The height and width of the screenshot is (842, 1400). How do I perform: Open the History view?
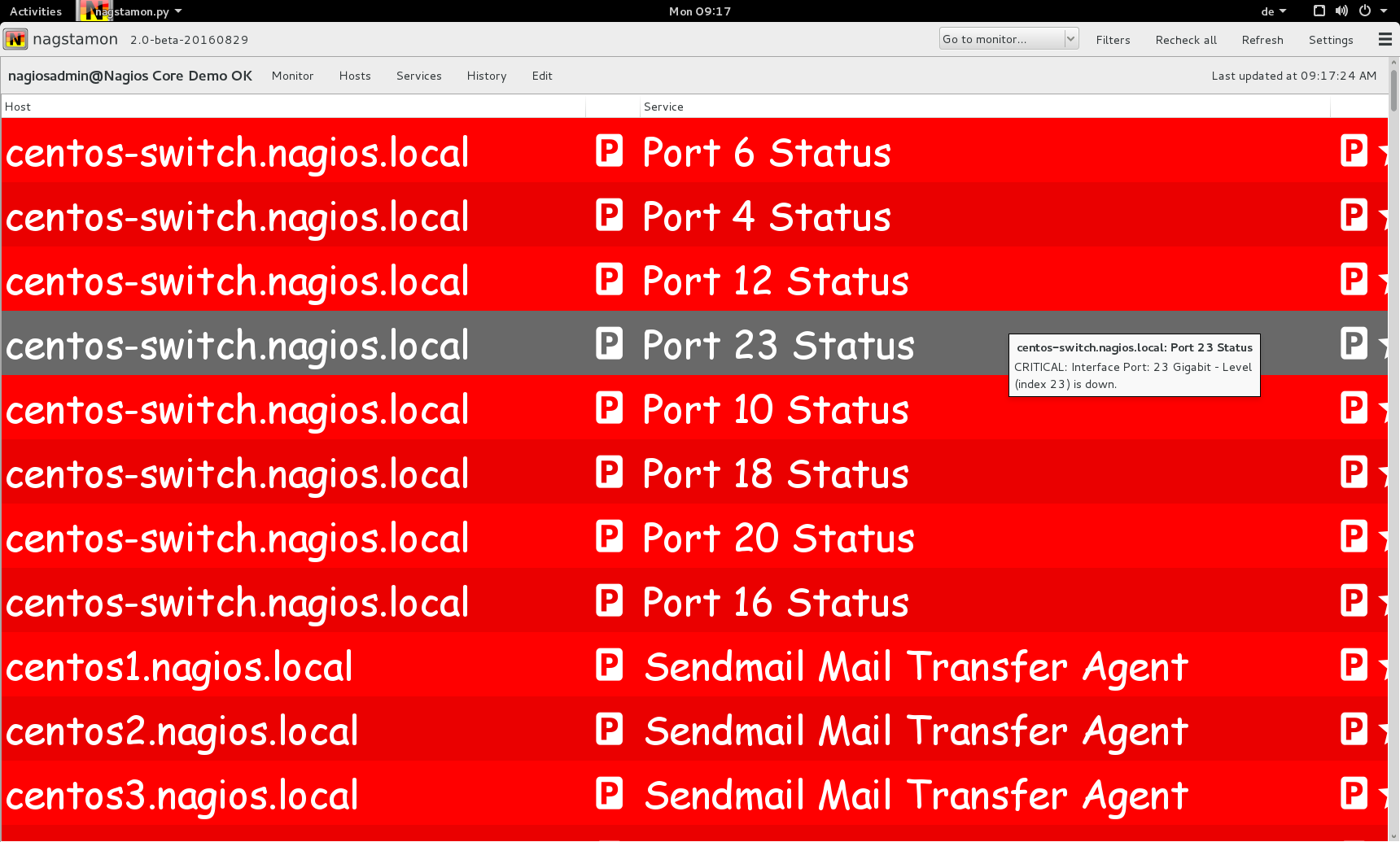(487, 76)
